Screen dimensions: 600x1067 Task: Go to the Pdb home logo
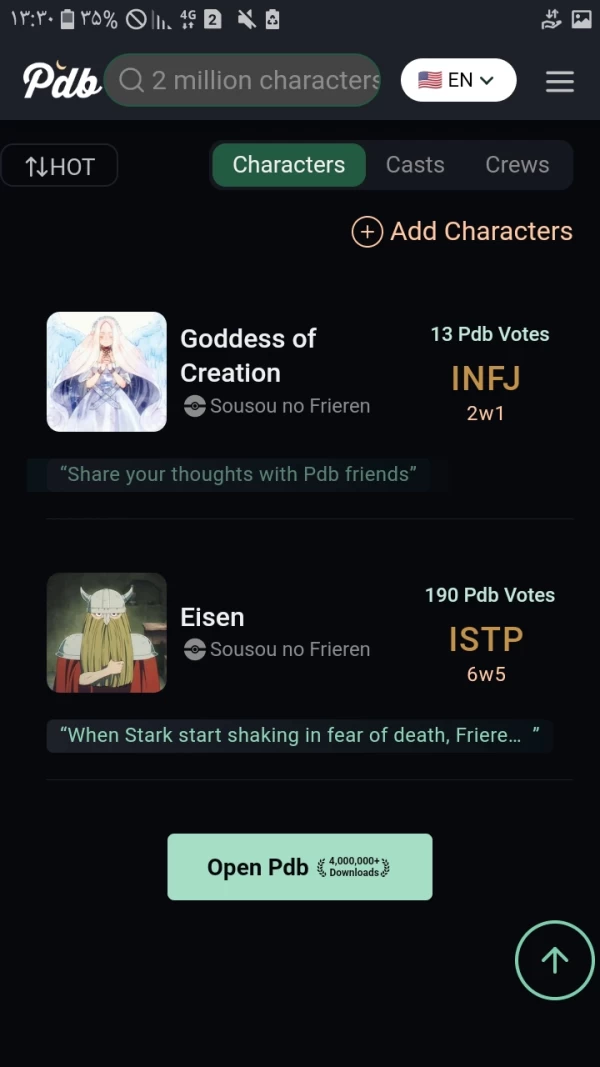(62, 81)
